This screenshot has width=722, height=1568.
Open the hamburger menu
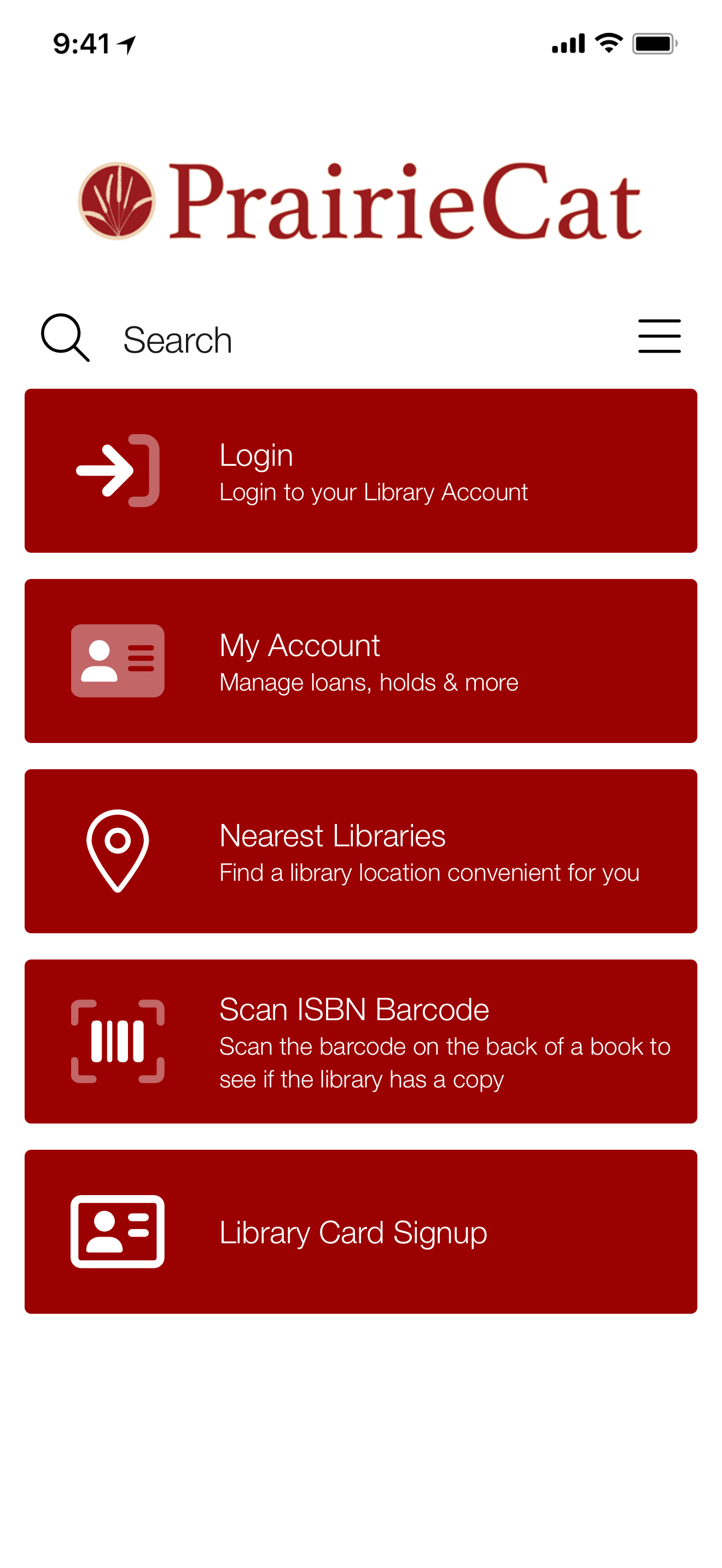pyautogui.click(x=659, y=336)
